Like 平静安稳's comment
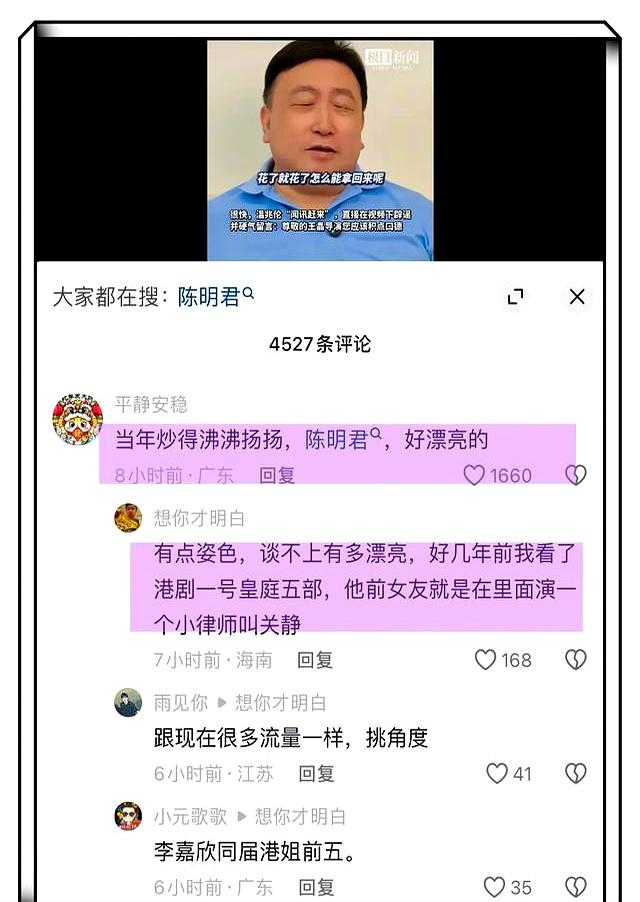 tap(475, 475)
